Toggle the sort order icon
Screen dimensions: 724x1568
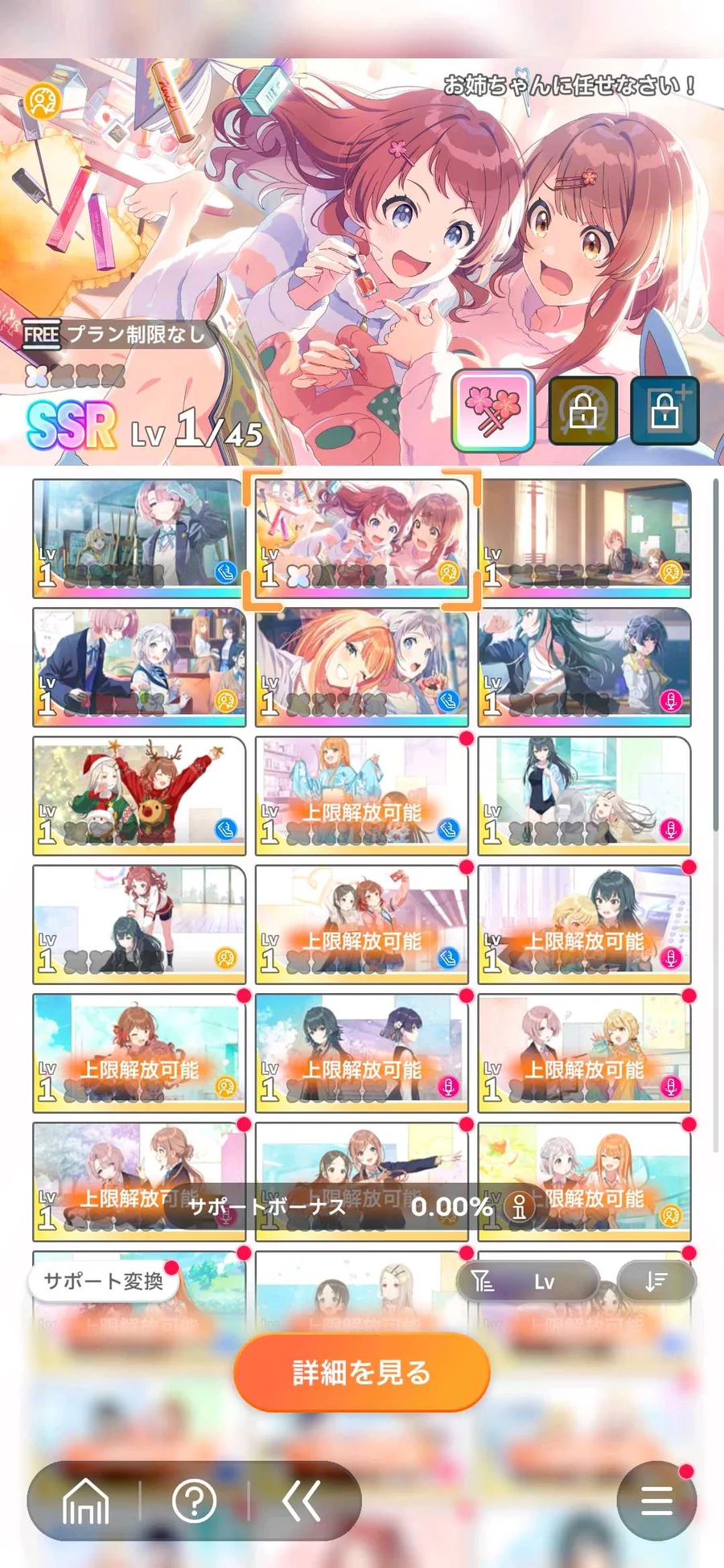pos(656,1281)
